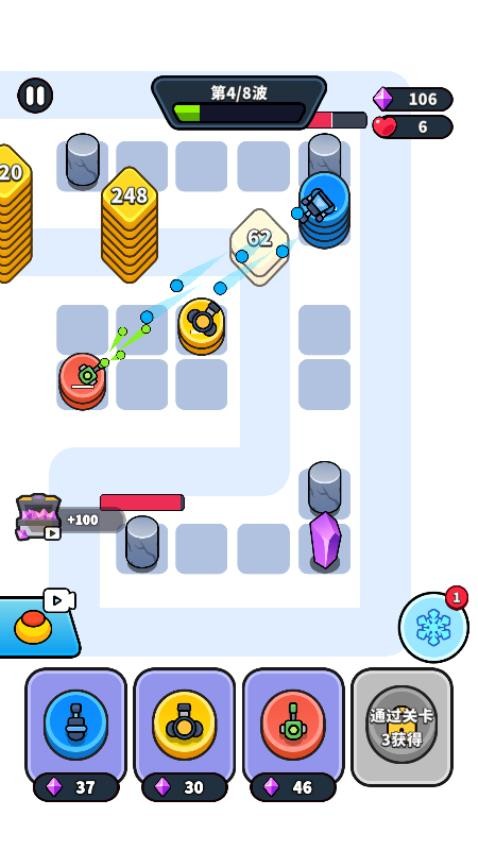Tap the placed red turret
Viewport: 478px width, 850px height.
click(x=82, y=381)
